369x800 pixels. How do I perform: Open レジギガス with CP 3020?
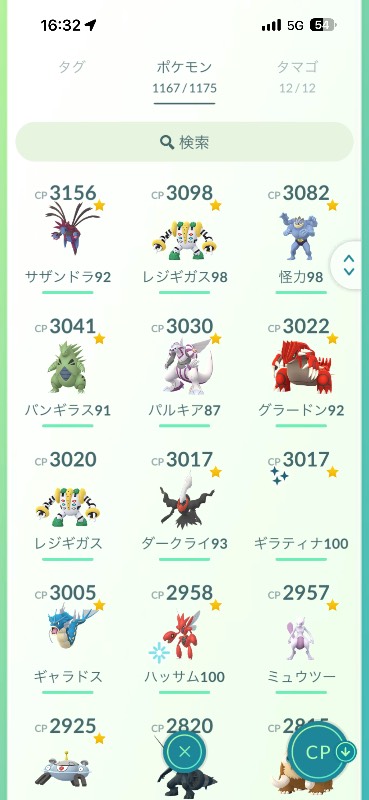[x=68, y=505]
